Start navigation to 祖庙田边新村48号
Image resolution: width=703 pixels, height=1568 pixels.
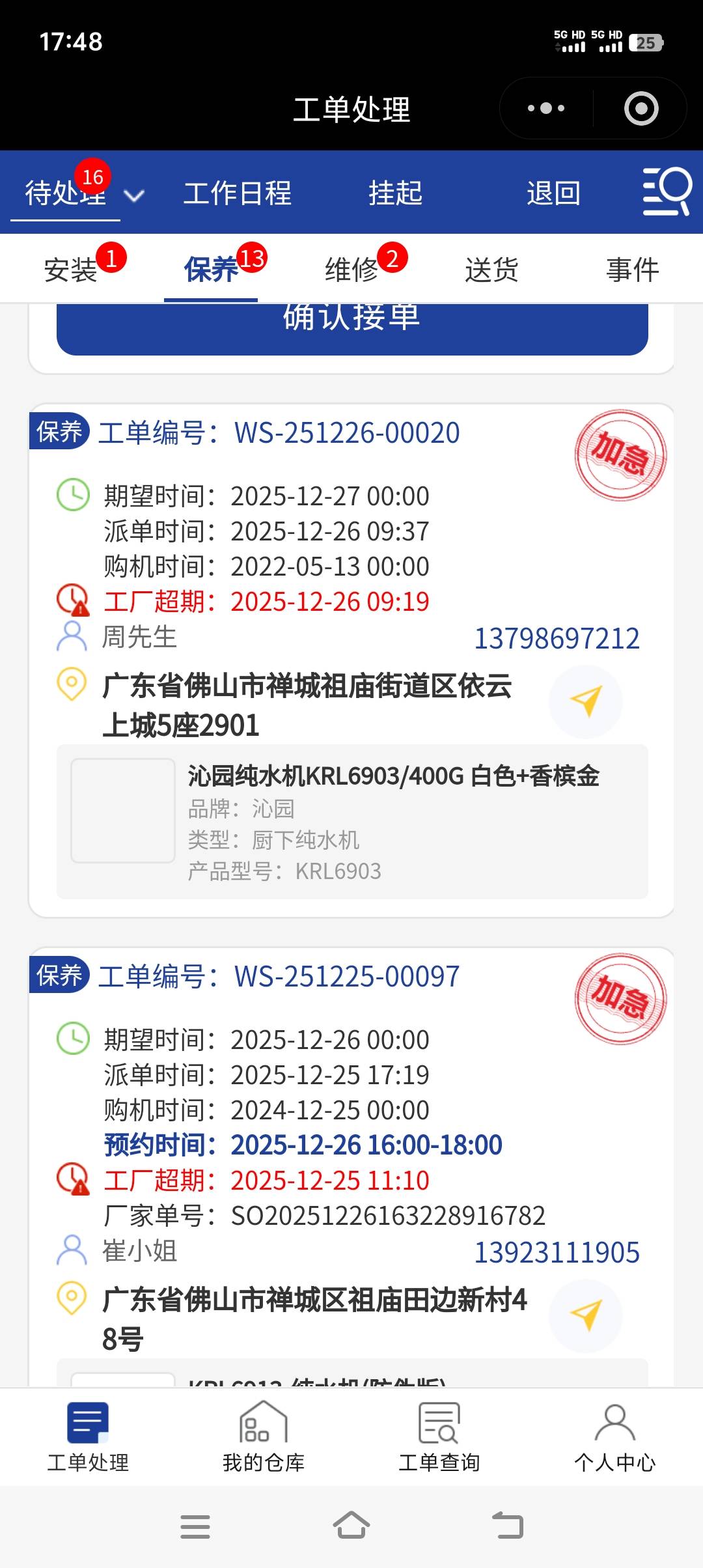tap(586, 1315)
